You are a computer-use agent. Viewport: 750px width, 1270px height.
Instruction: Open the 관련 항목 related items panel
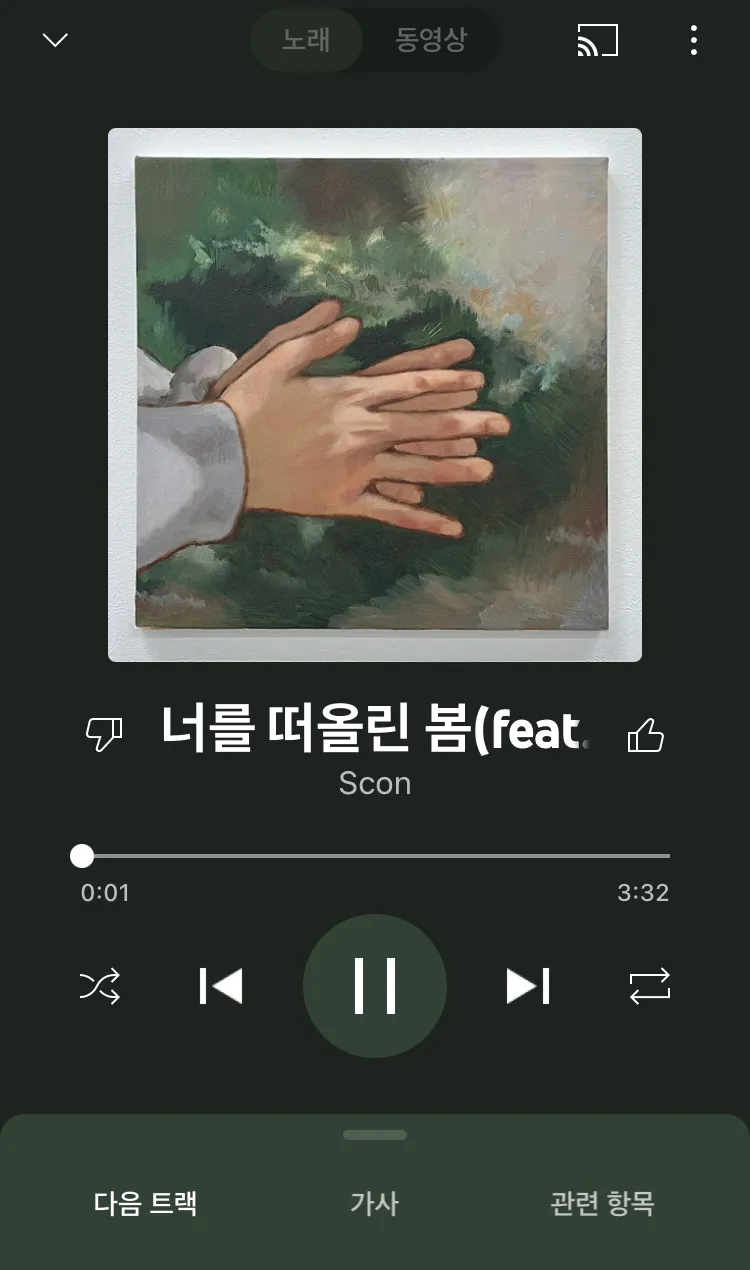604,1205
